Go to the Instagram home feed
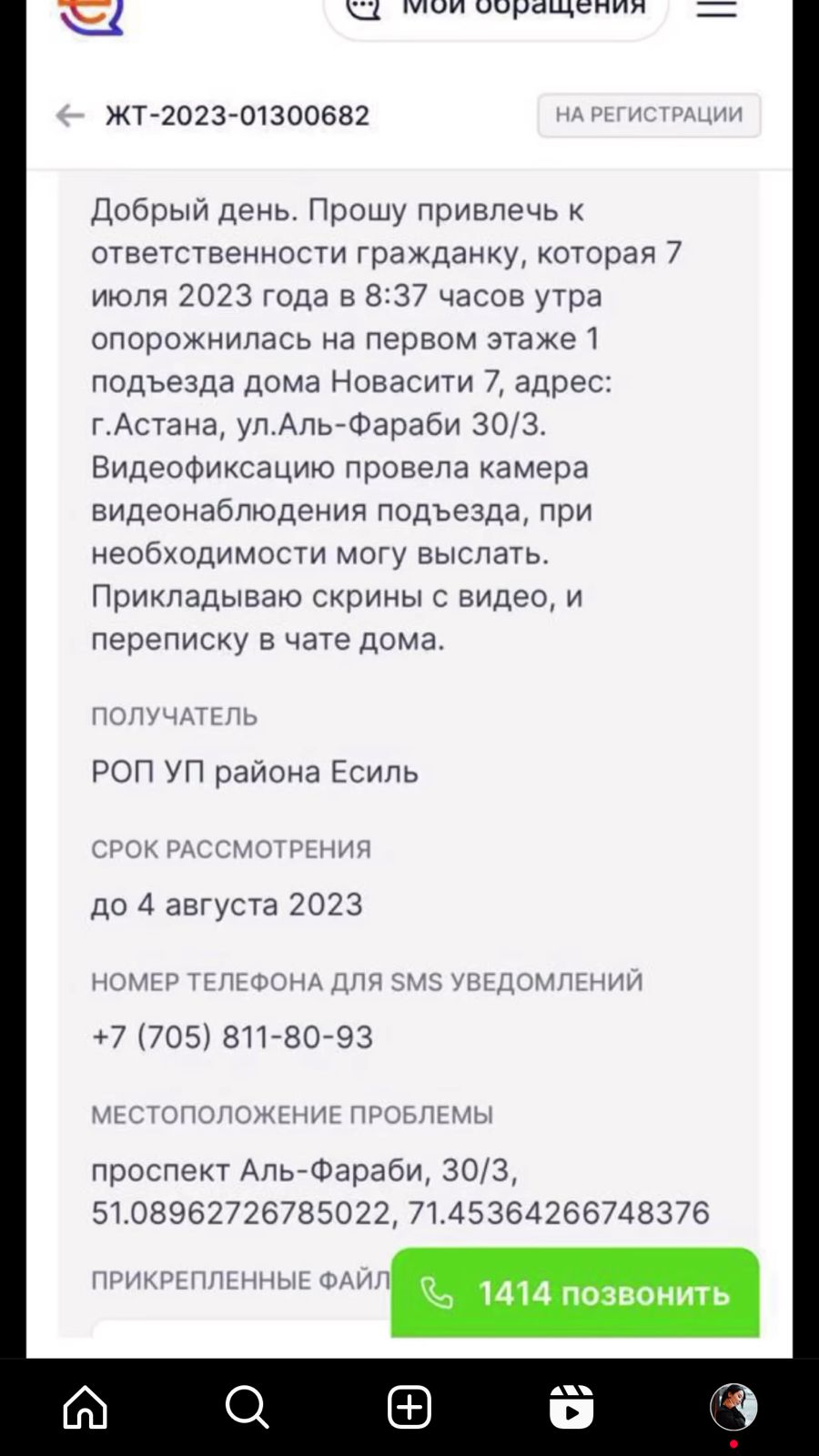This screenshot has width=819, height=1456. coord(86,1408)
